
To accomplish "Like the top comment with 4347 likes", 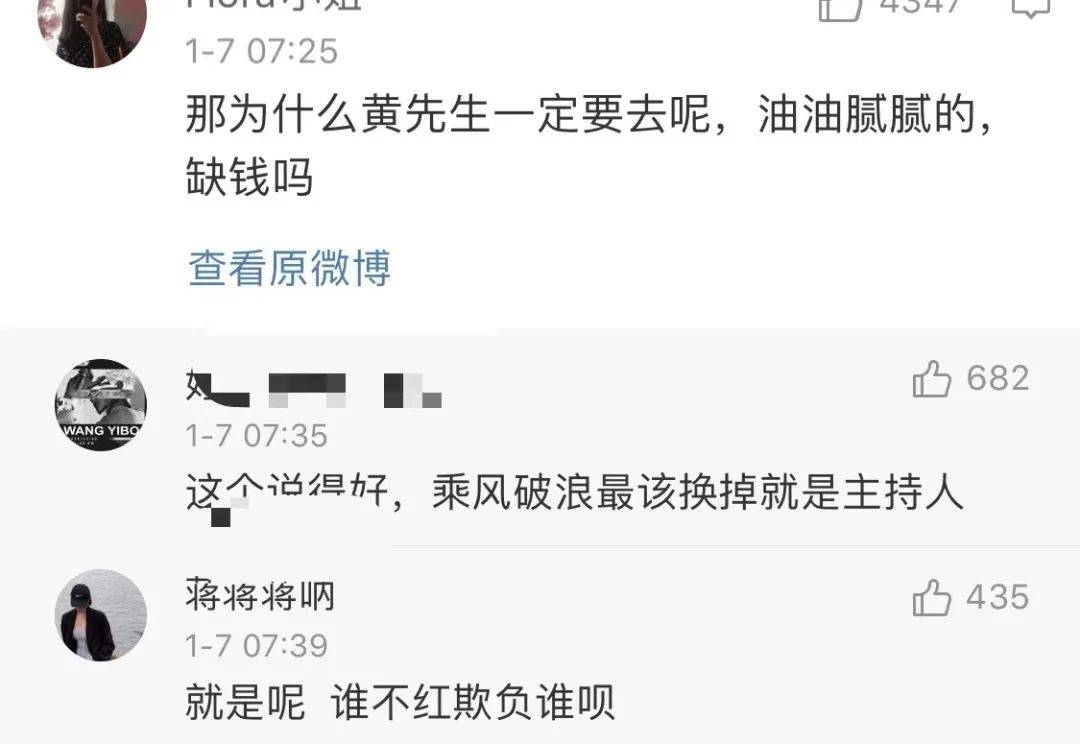I will click(x=839, y=8).
